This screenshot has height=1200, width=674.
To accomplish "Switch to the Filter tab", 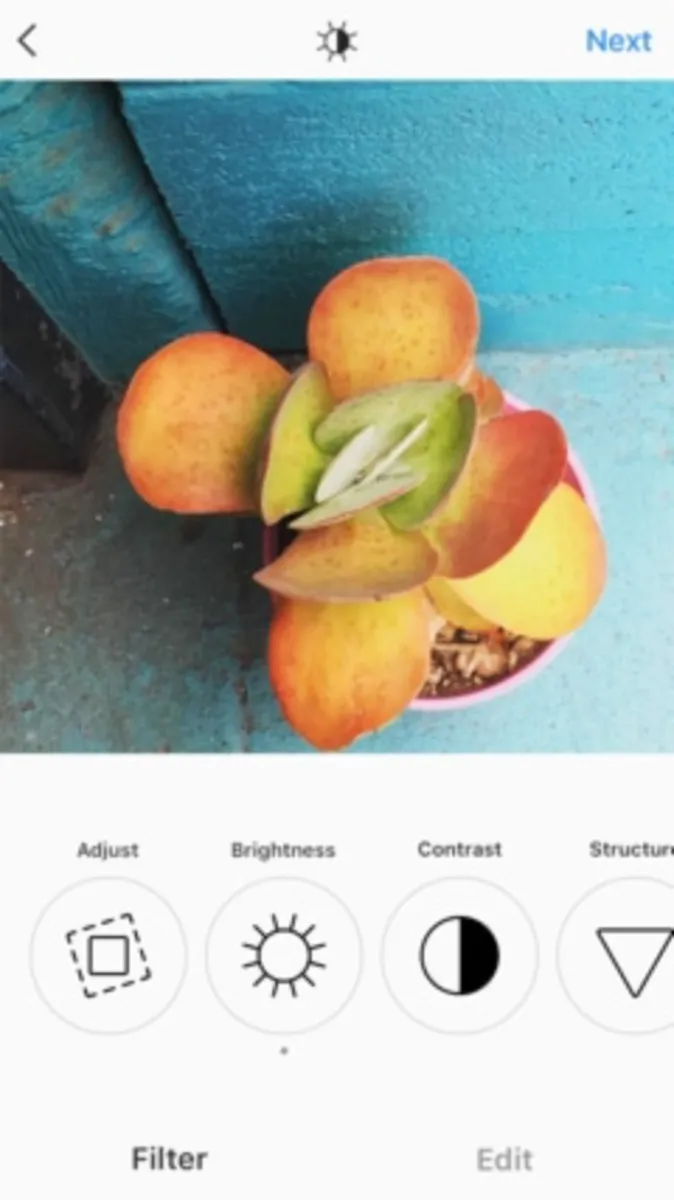I will [x=169, y=1159].
